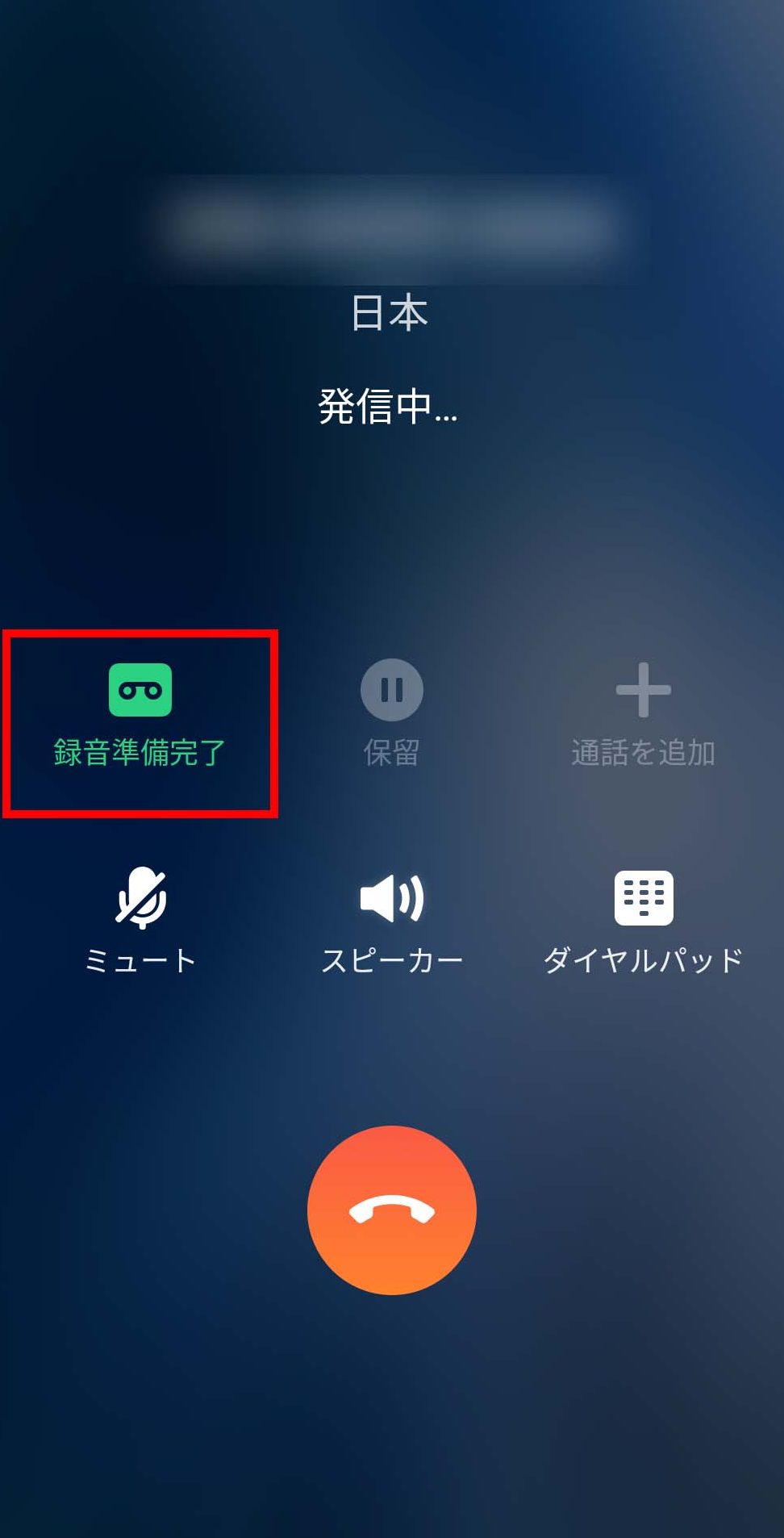The image size is (784, 1538).
Task: Mute the microphone (ミュート)
Action: pyautogui.click(x=140, y=899)
